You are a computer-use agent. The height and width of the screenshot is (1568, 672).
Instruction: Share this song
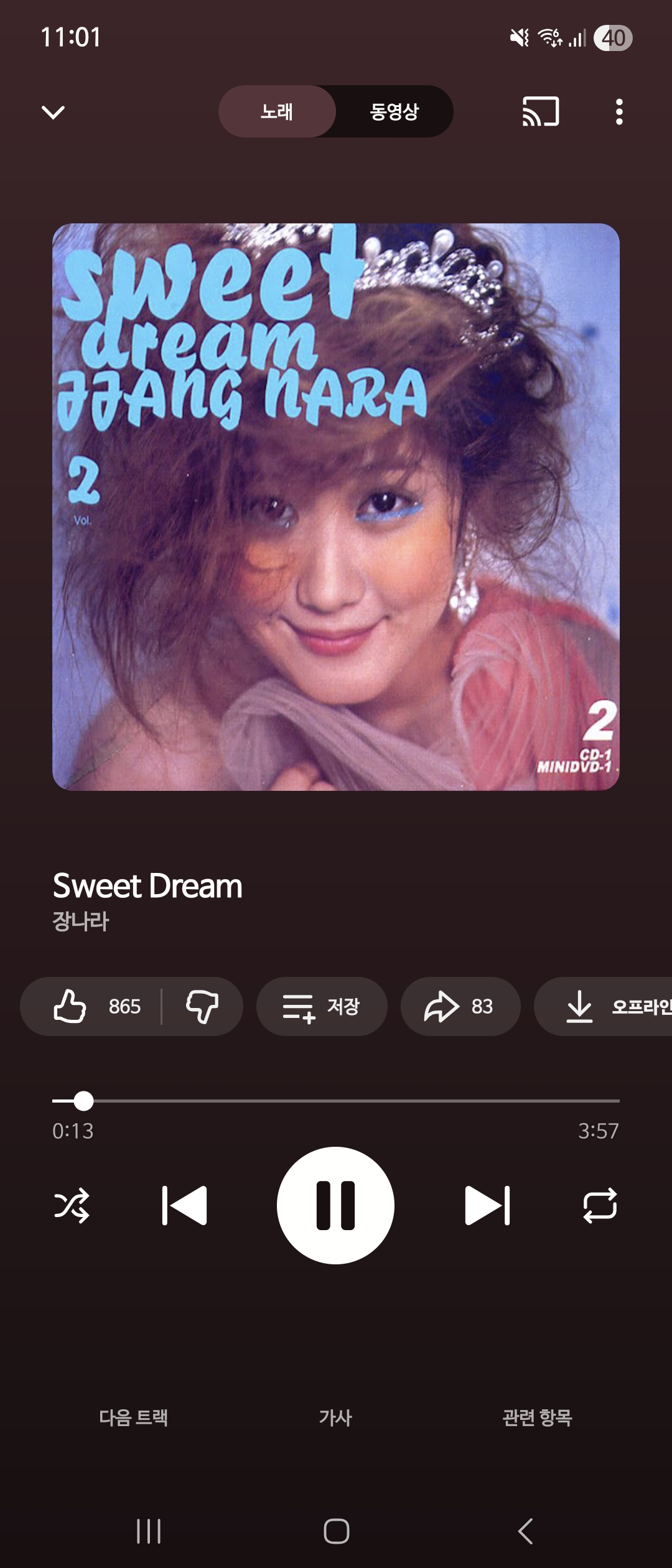pos(460,1006)
